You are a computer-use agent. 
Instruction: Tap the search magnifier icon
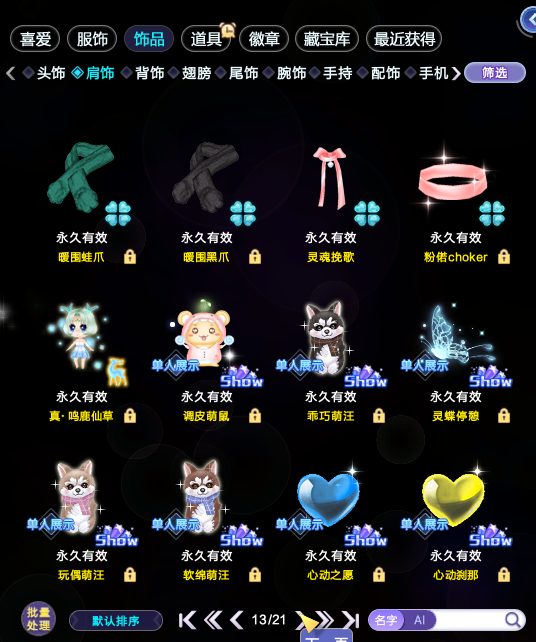click(513, 620)
